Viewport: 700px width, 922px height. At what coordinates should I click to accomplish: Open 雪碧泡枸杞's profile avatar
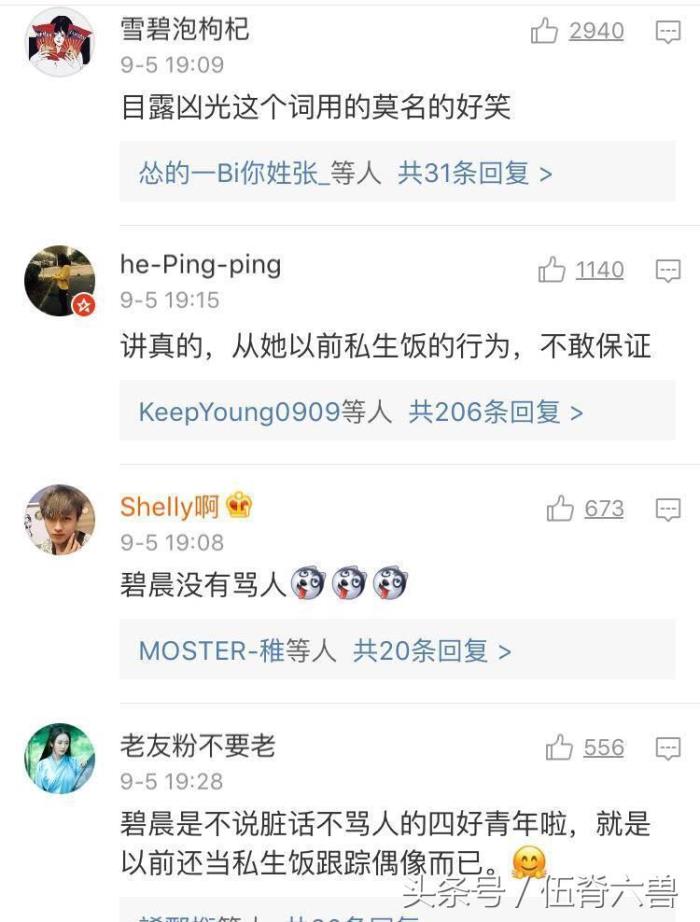point(60,42)
